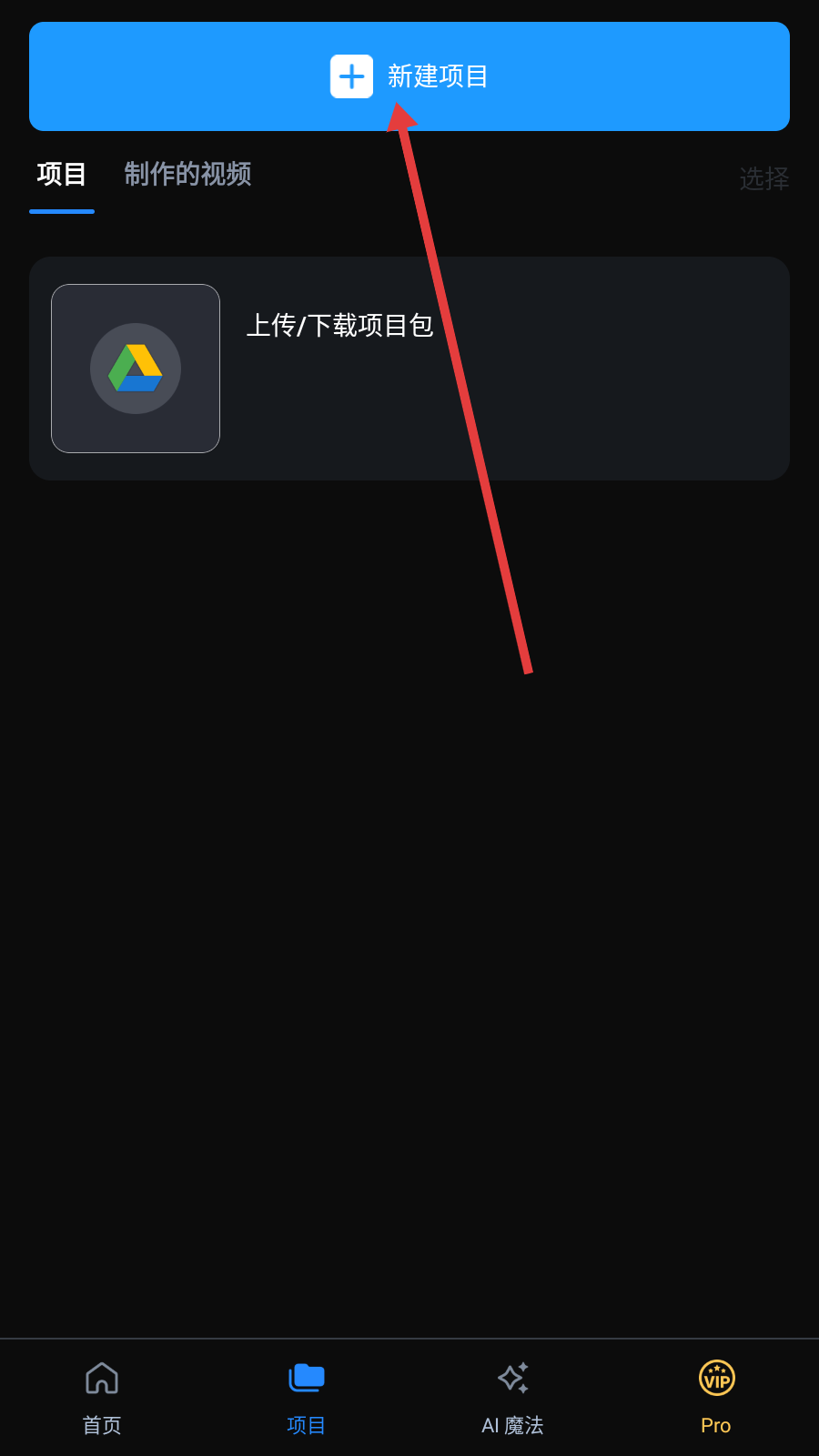819x1456 pixels.
Task: Open the Pro VIP tab
Action: (716, 1397)
